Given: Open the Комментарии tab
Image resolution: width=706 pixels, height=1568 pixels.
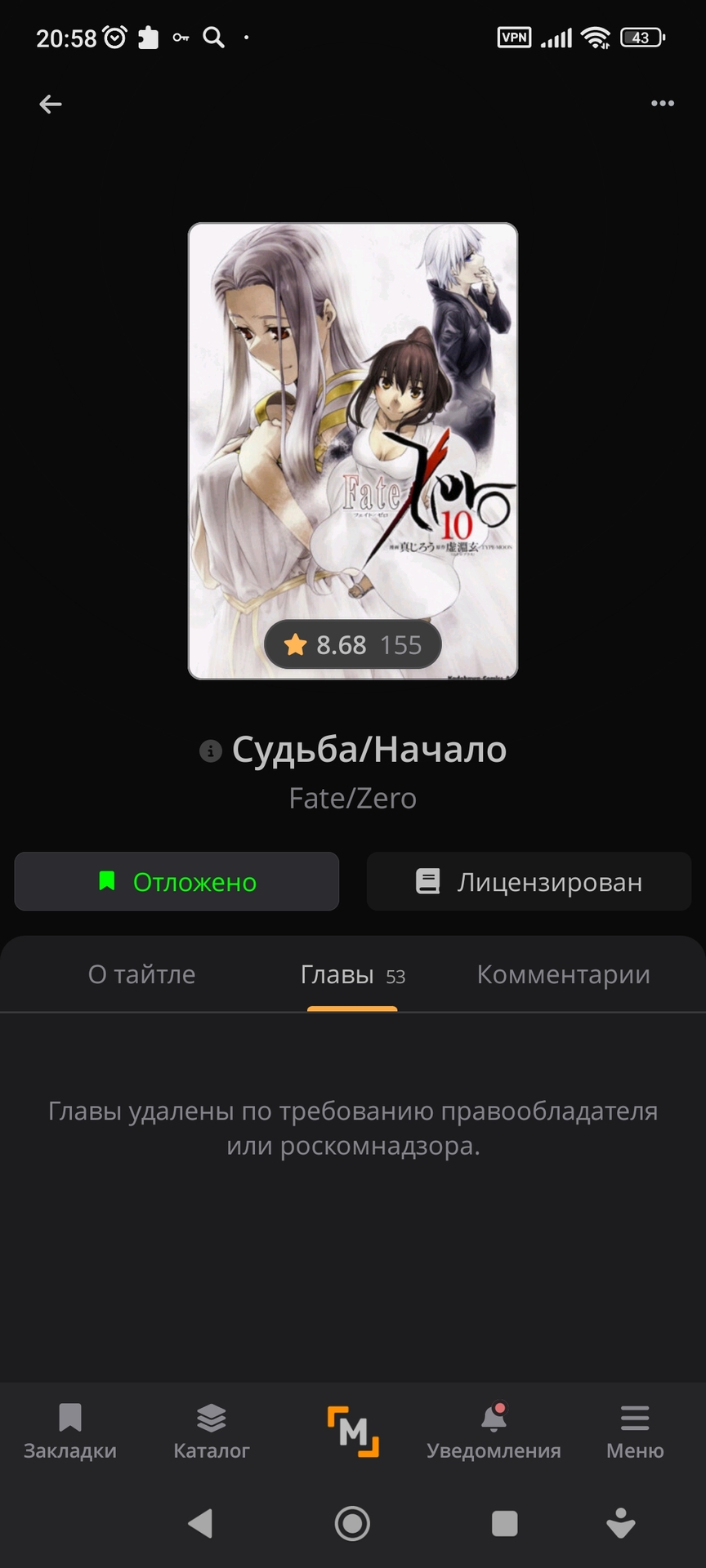Looking at the screenshot, I should pyautogui.click(x=563, y=974).
